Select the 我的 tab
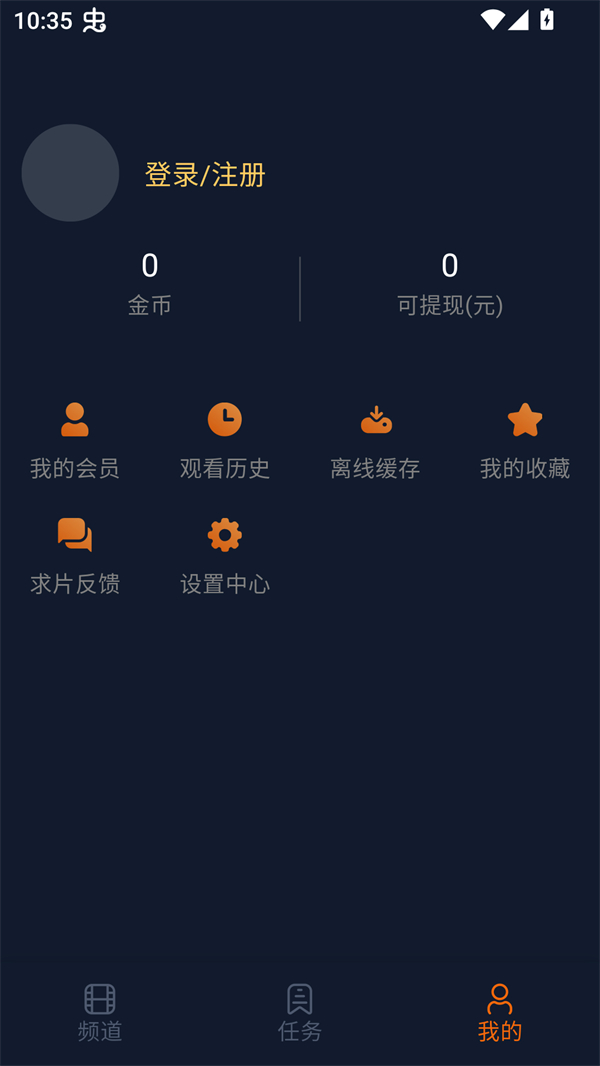Viewport: 600px width, 1066px height. tap(500, 1012)
